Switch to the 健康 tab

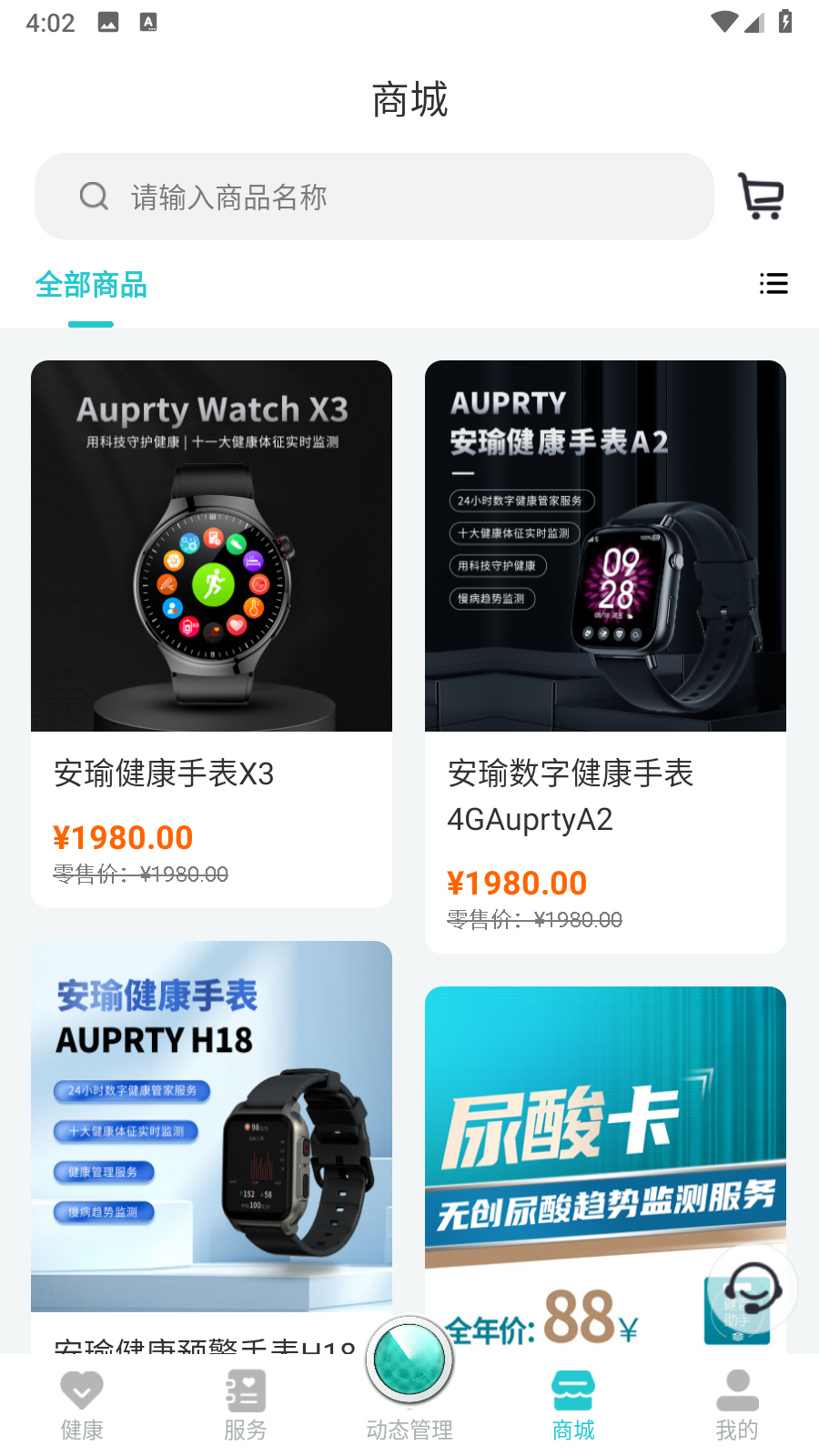click(82, 1405)
